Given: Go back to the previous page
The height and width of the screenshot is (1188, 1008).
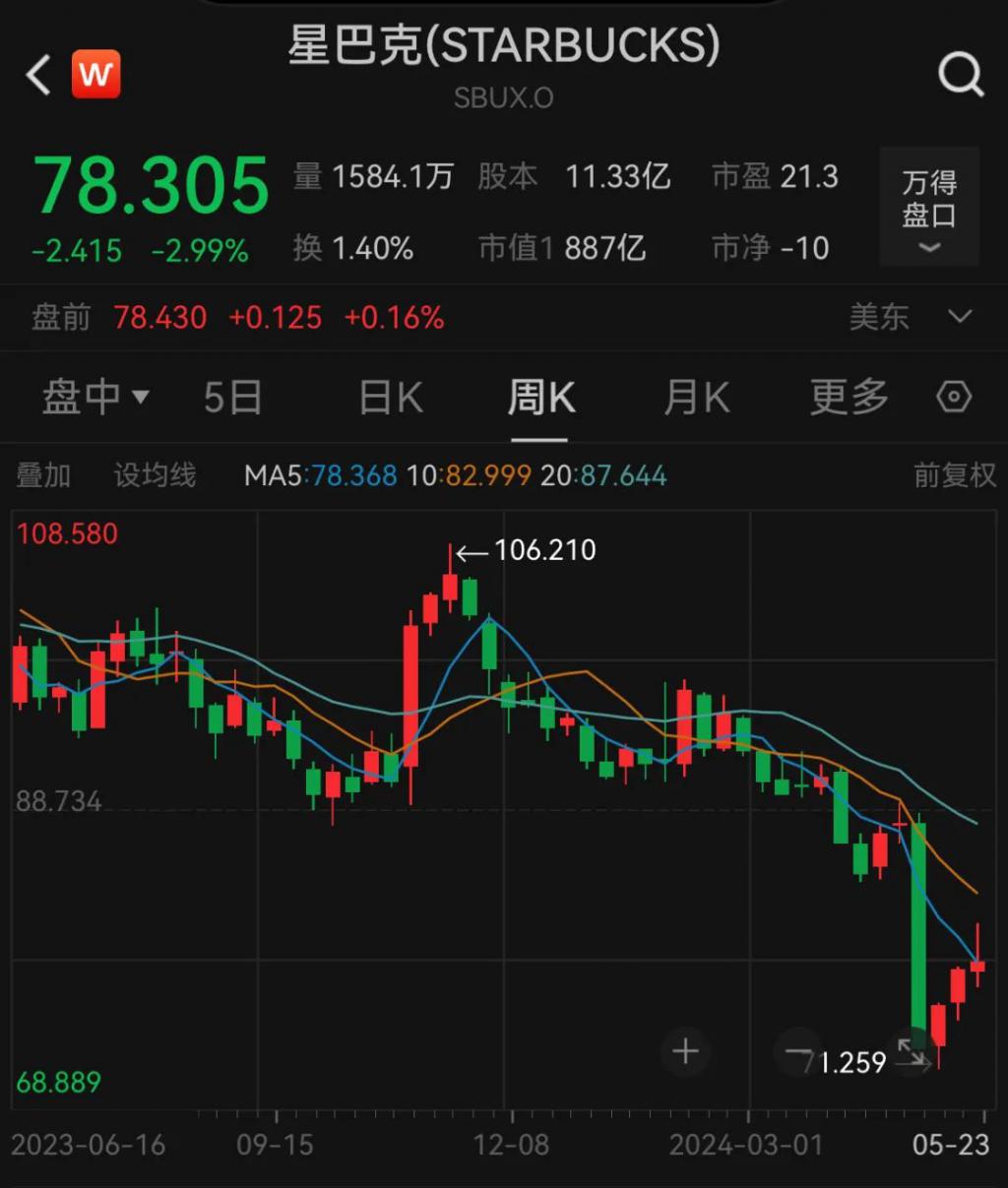Looking at the screenshot, I should pyautogui.click(x=38, y=75).
